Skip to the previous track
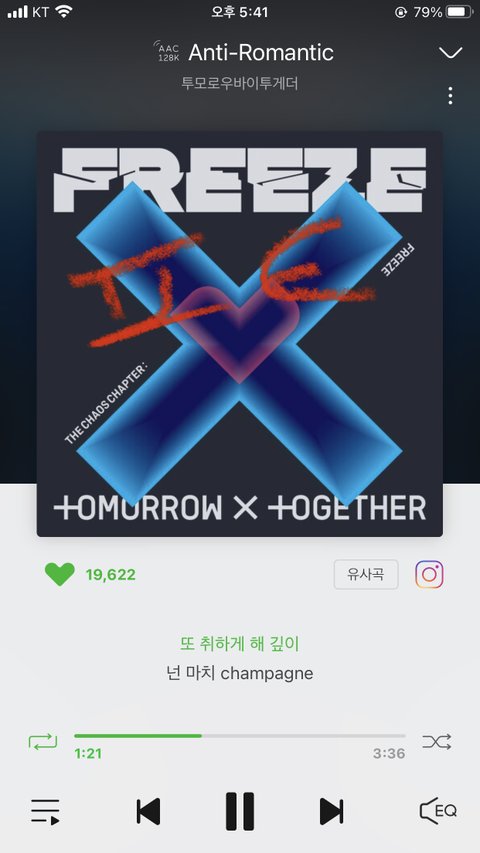480x853 pixels. [x=148, y=812]
